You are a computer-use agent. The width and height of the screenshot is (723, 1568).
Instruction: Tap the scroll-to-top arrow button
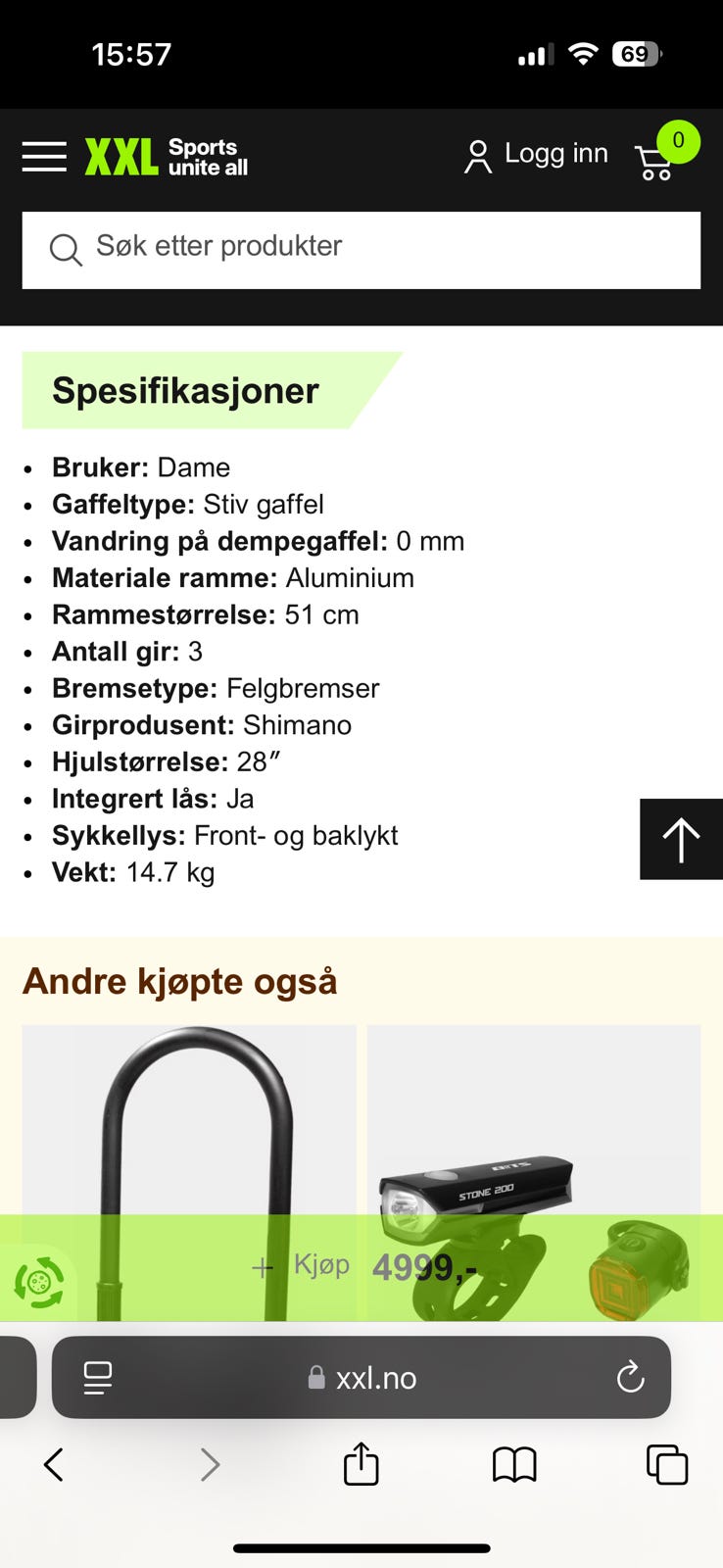click(x=681, y=839)
